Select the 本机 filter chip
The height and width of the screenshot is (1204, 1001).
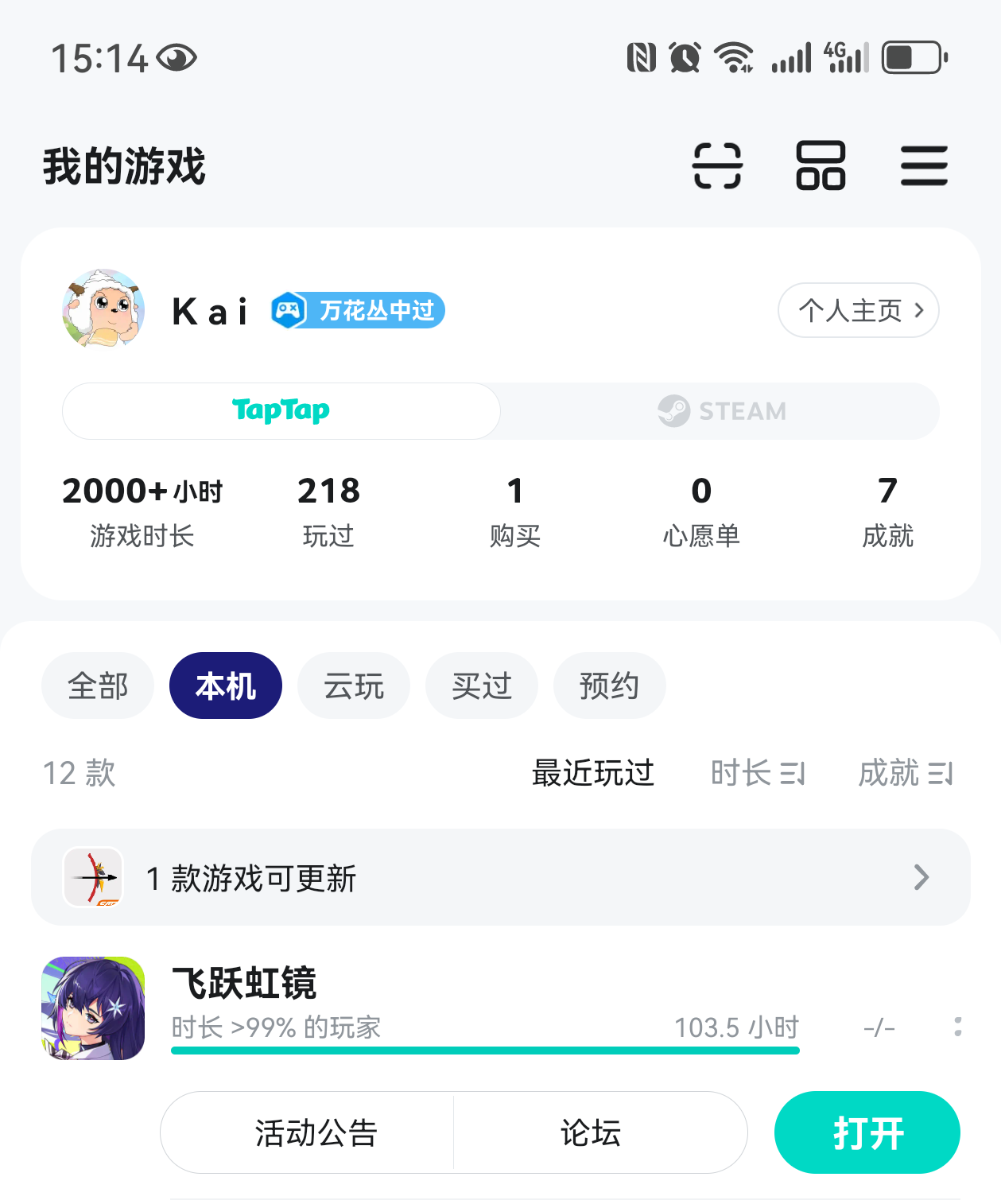pyautogui.click(x=225, y=686)
